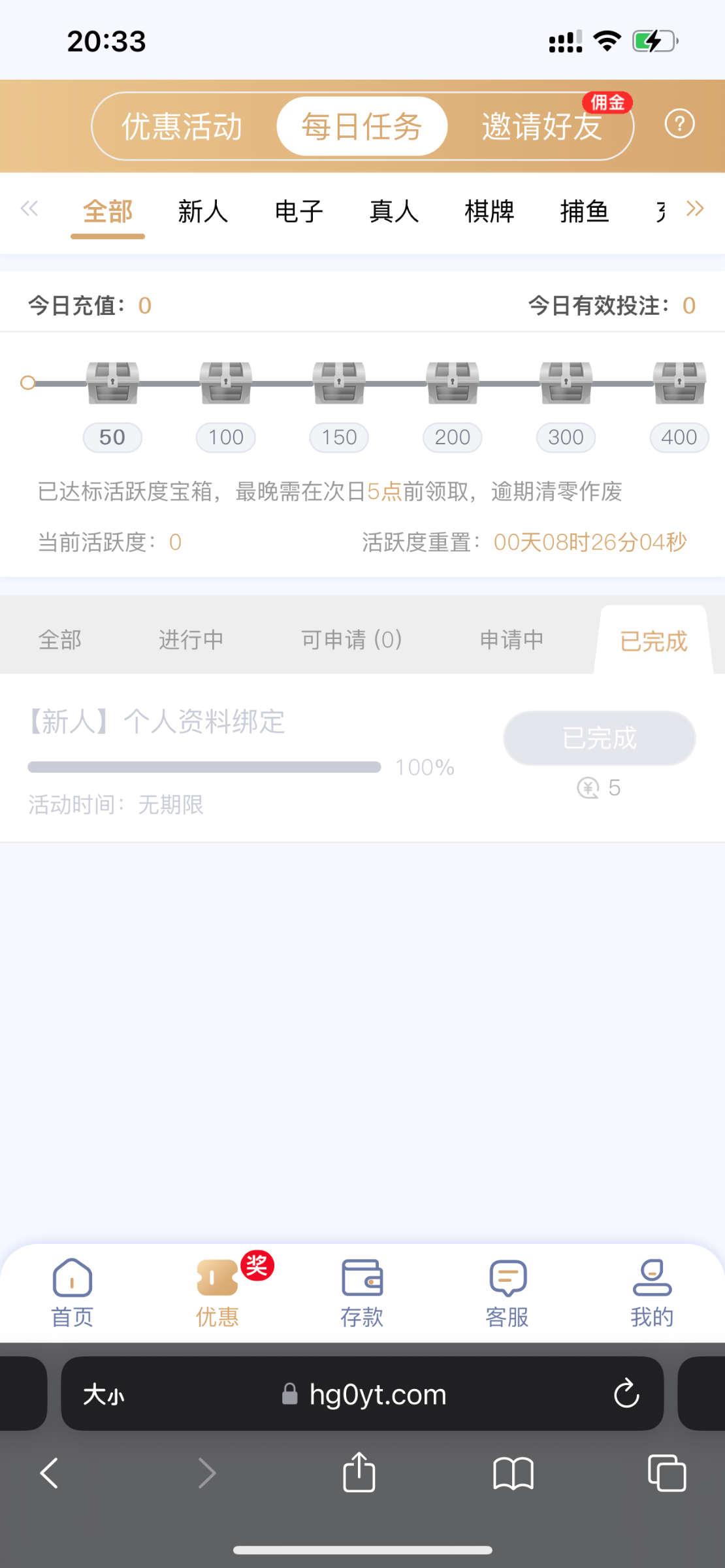The image size is (725, 1568).
Task: Select the 已完成 completed filter
Action: 653,640
